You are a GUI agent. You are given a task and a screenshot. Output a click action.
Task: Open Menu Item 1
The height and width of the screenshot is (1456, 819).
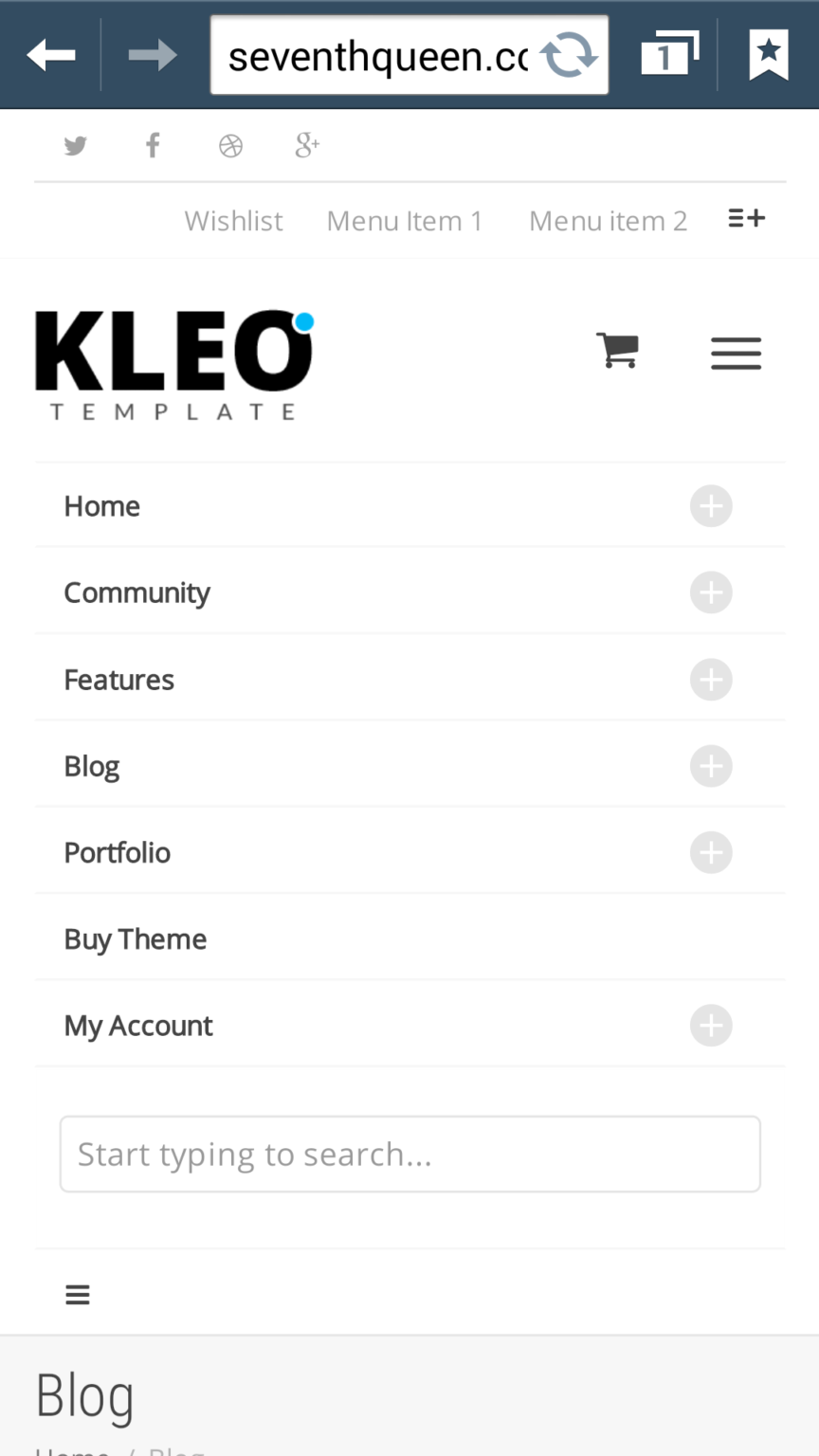[405, 221]
